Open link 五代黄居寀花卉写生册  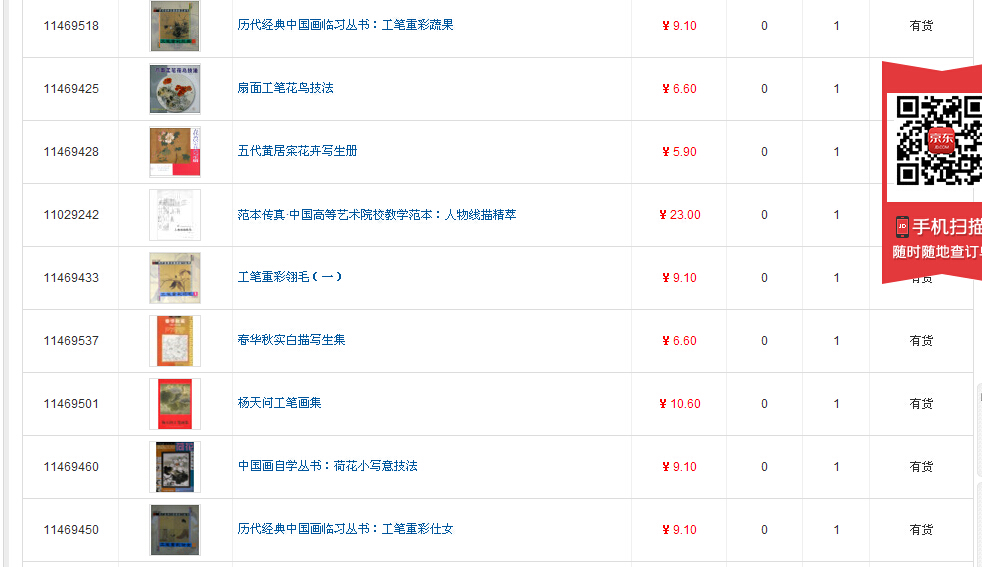click(297, 151)
